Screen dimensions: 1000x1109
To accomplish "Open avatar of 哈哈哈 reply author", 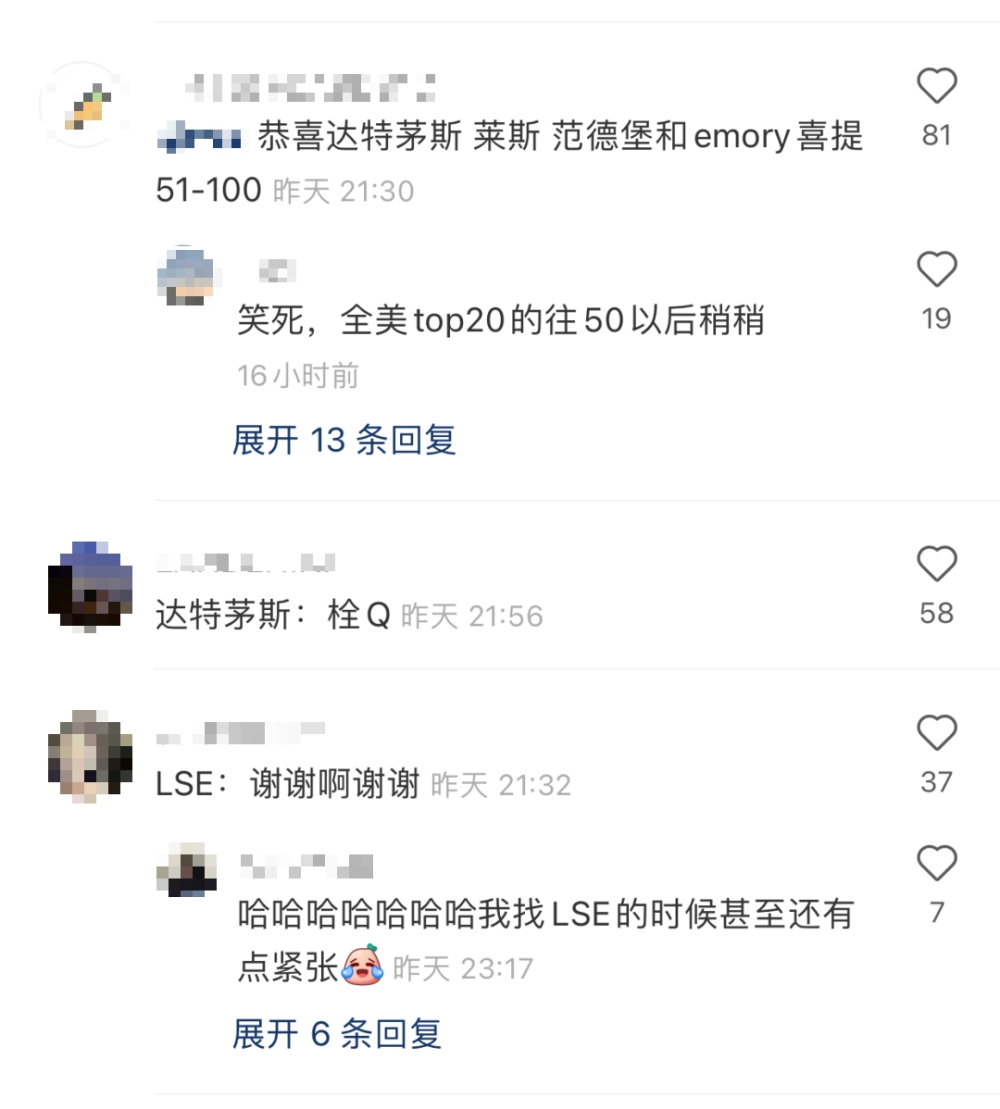I will pos(186,869).
